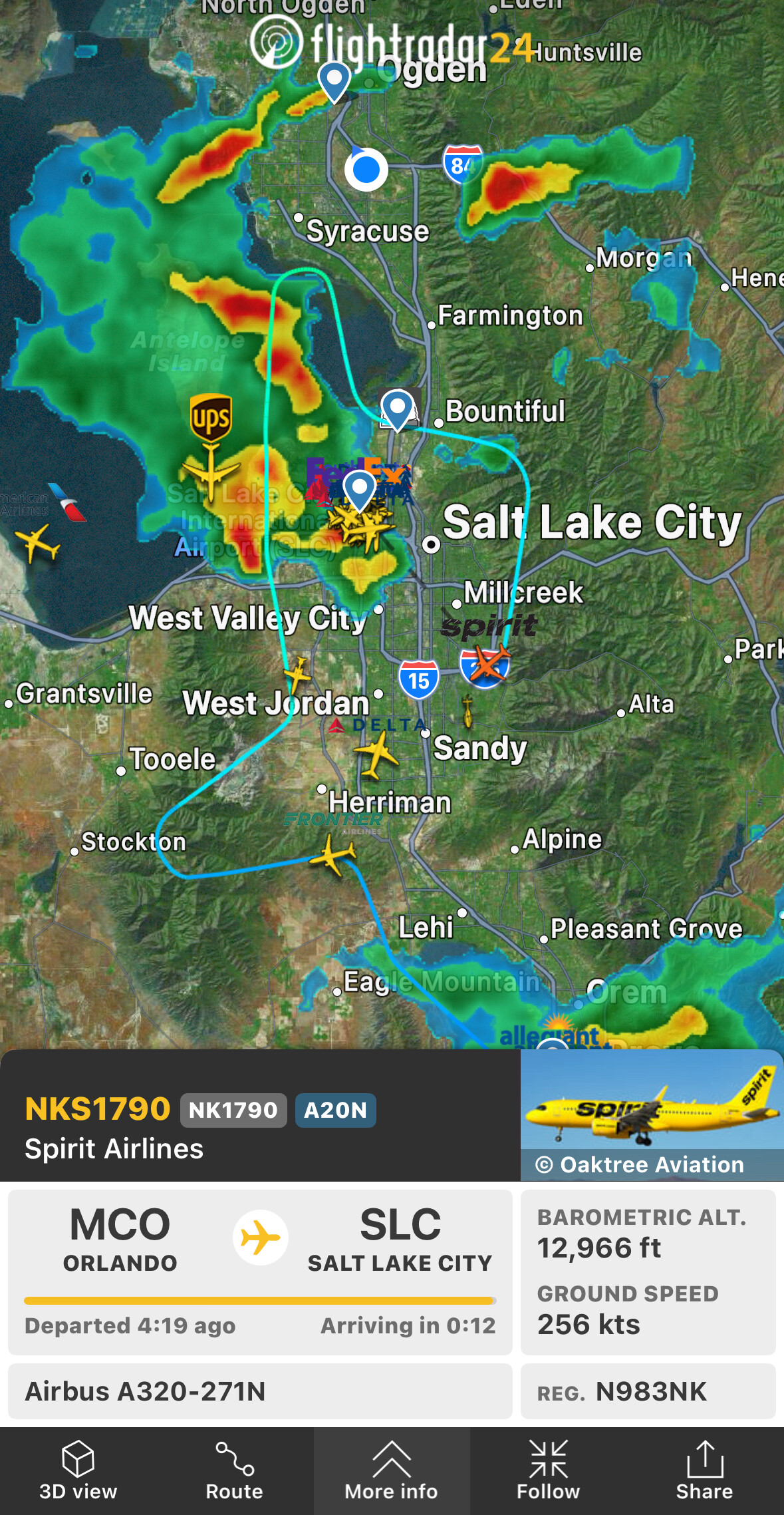
Task: Show the flight route
Action: [234, 1470]
